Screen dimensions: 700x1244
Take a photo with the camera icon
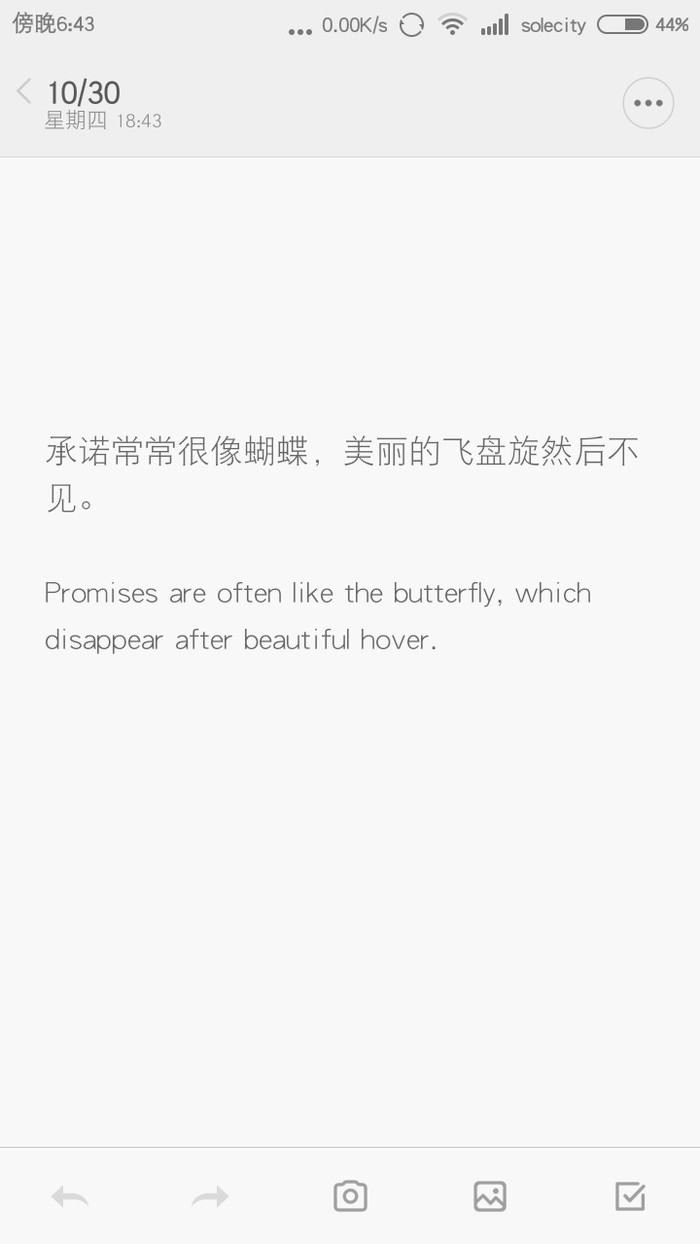pos(350,1196)
